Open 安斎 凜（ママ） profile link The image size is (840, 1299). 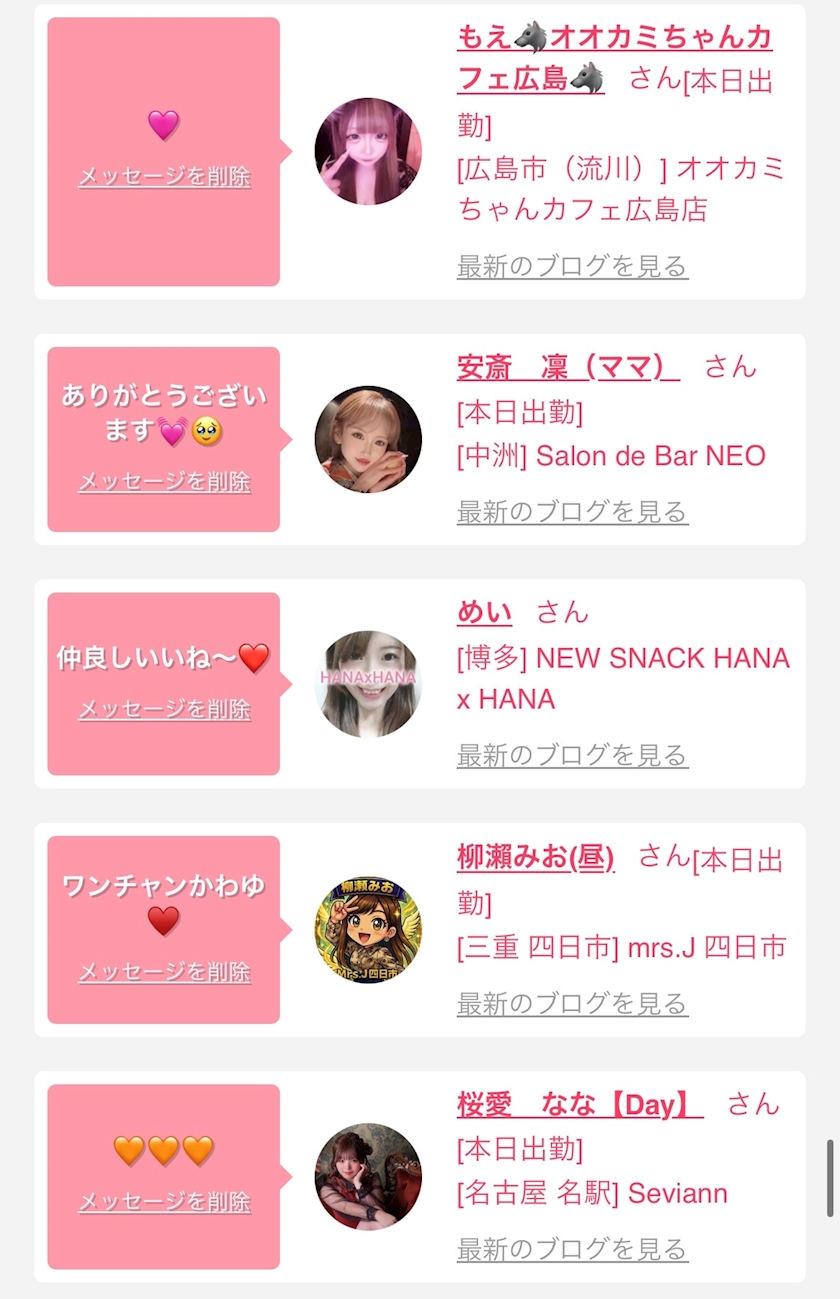568,367
